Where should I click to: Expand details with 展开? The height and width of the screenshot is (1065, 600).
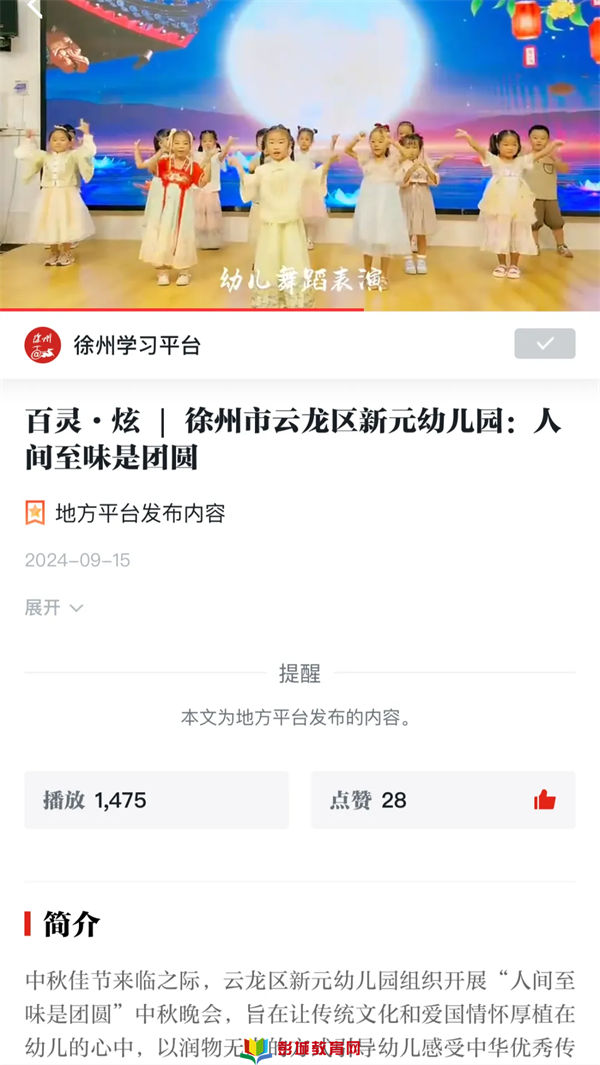(x=54, y=607)
